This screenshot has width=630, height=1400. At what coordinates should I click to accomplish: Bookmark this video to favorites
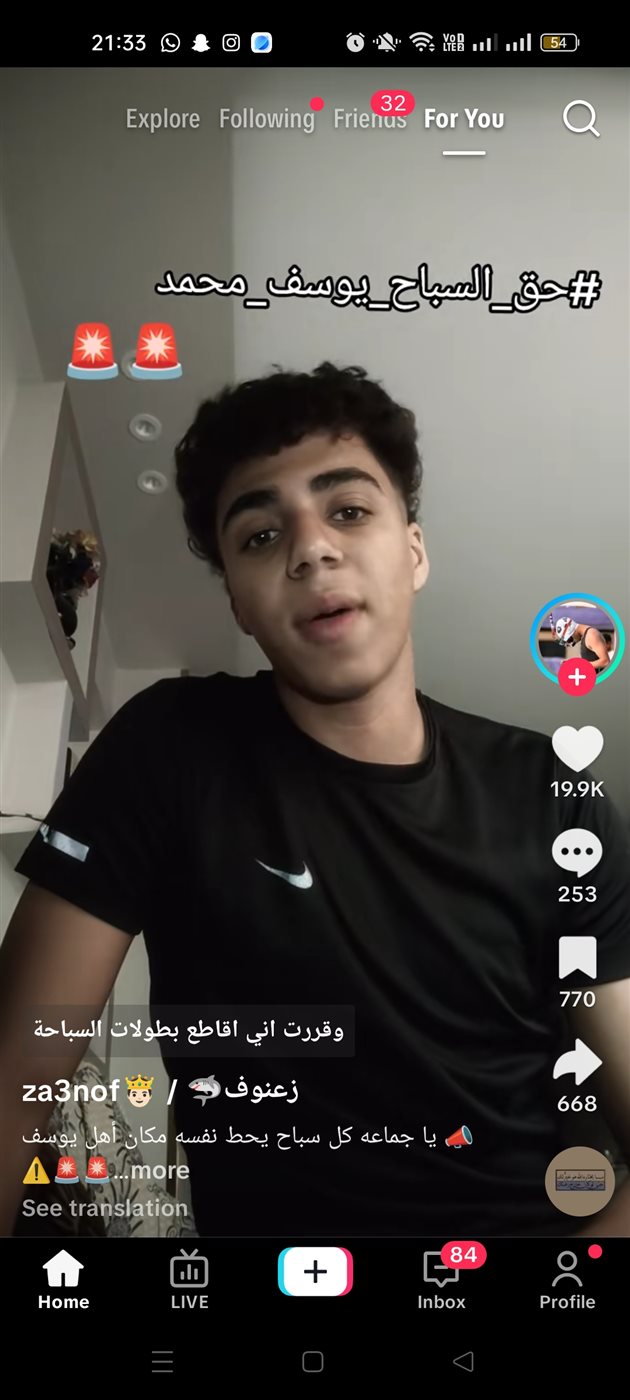point(577,959)
